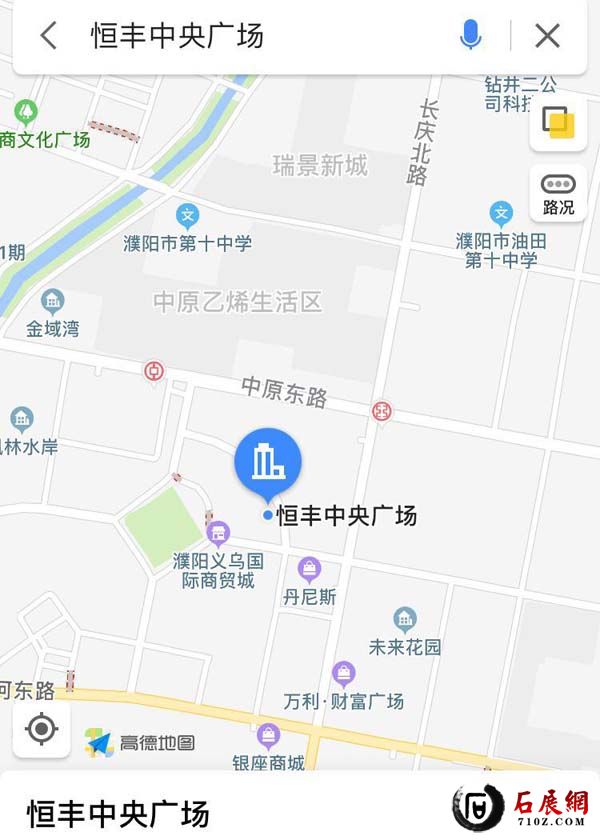Start voice search with the microphone
This screenshot has height=840, width=600.
pyautogui.click(x=470, y=37)
